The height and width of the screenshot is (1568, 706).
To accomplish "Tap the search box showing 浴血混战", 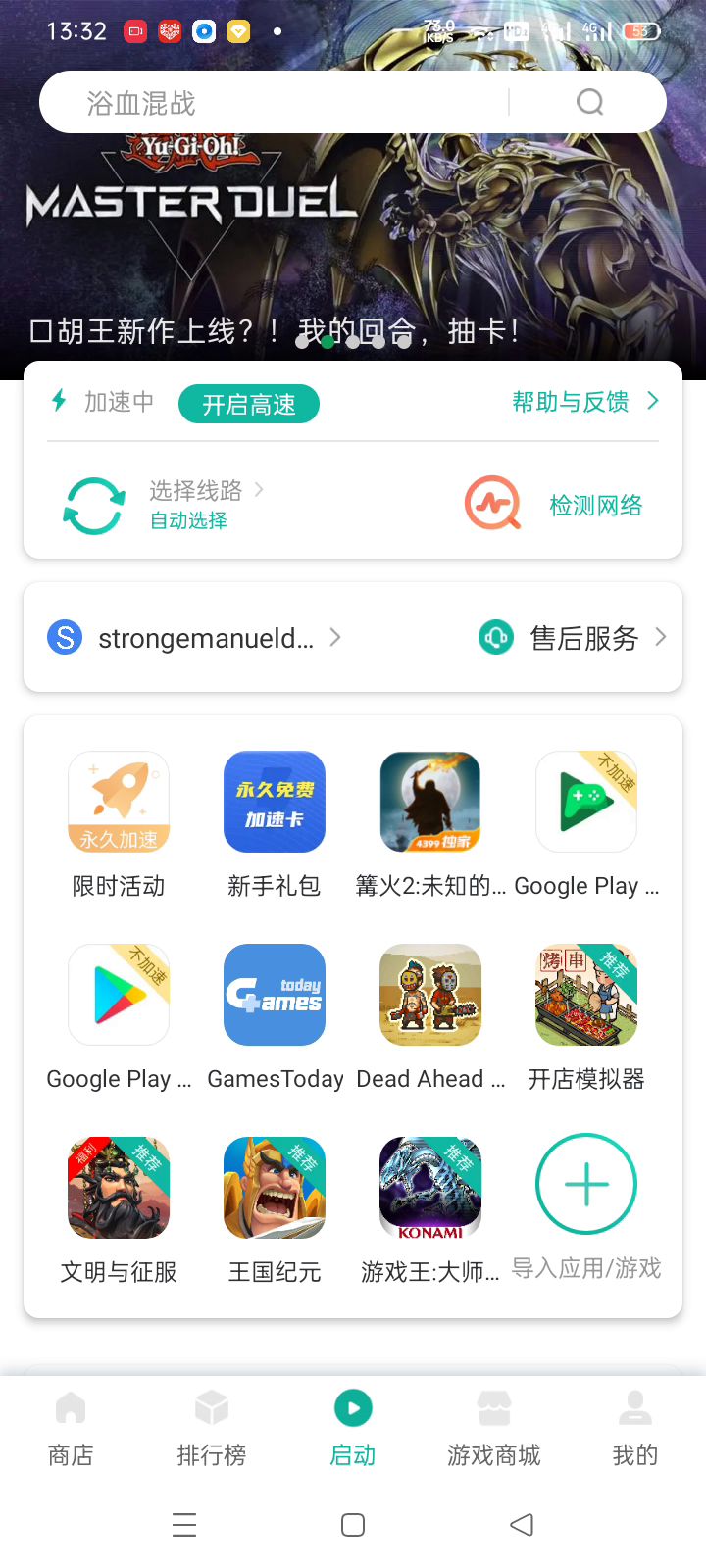I will pyautogui.click(x=284, y=103).
